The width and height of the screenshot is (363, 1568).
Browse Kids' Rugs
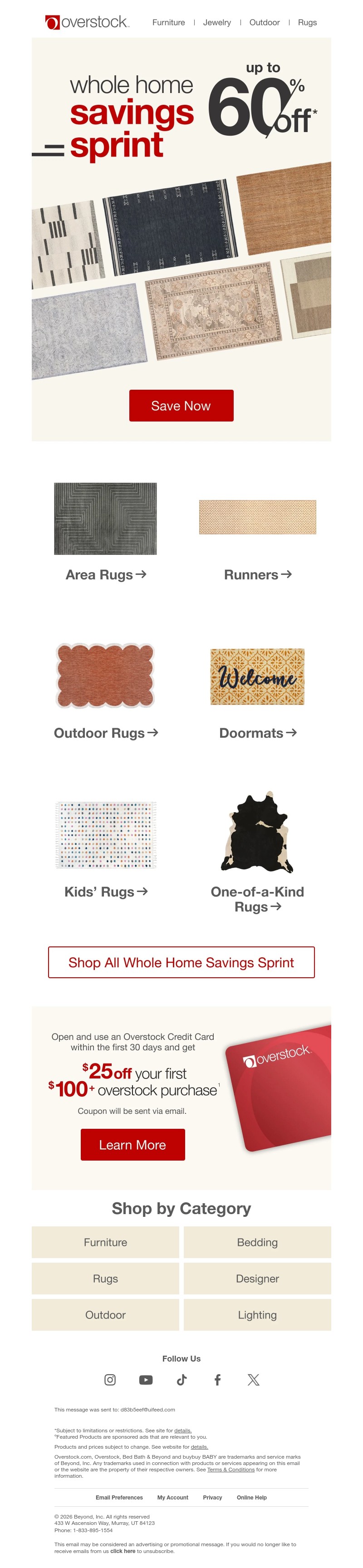coord(105,891)
